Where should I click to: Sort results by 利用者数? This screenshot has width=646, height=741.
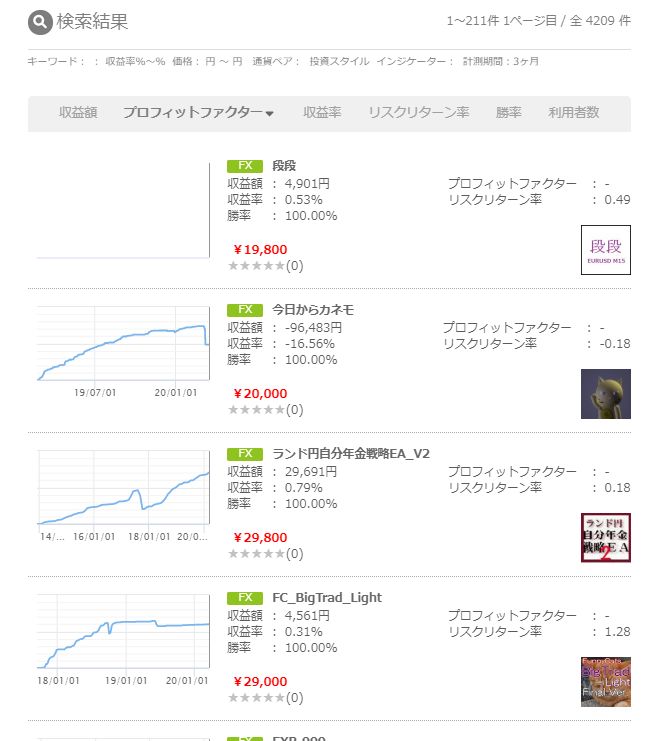click(x=574, y=113)
